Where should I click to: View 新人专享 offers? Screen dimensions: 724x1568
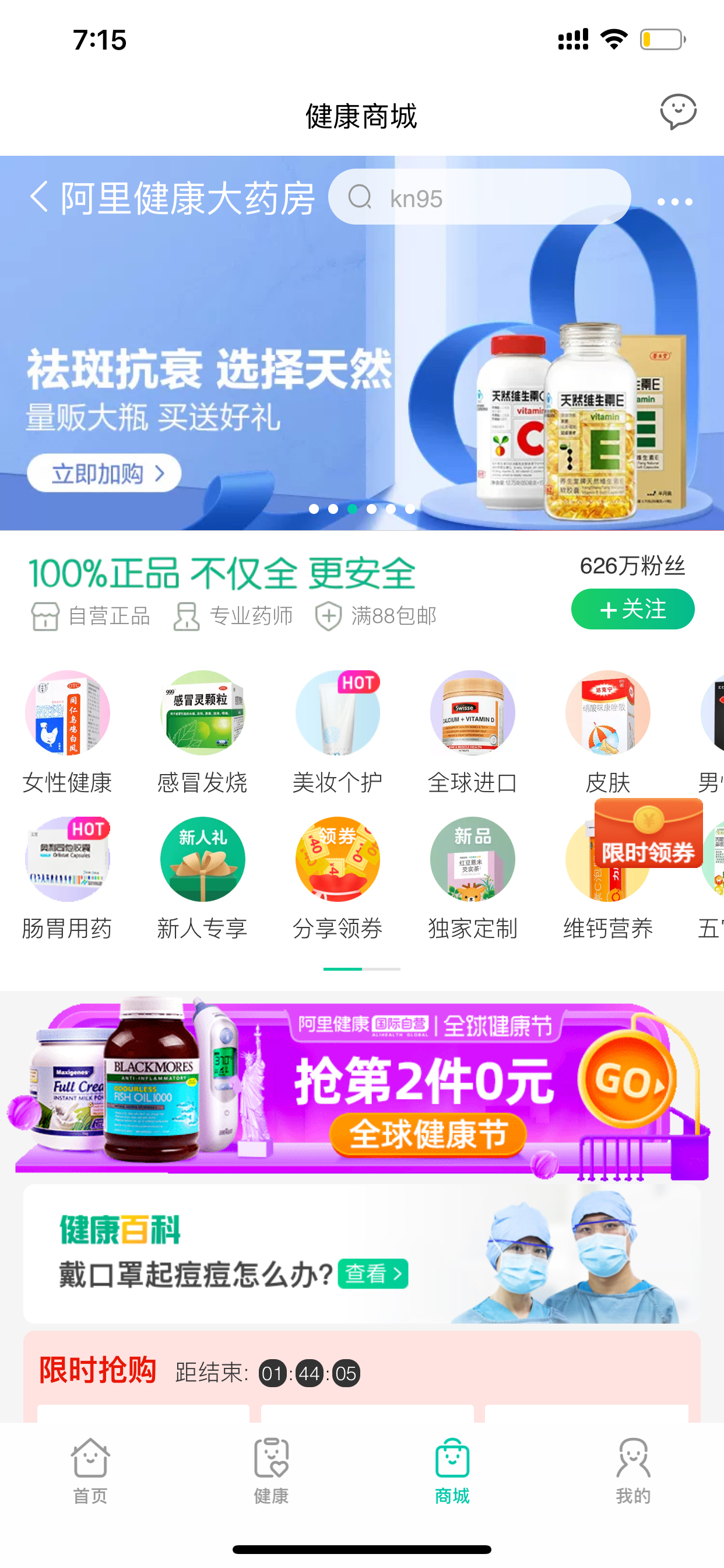tap(203, 879)
